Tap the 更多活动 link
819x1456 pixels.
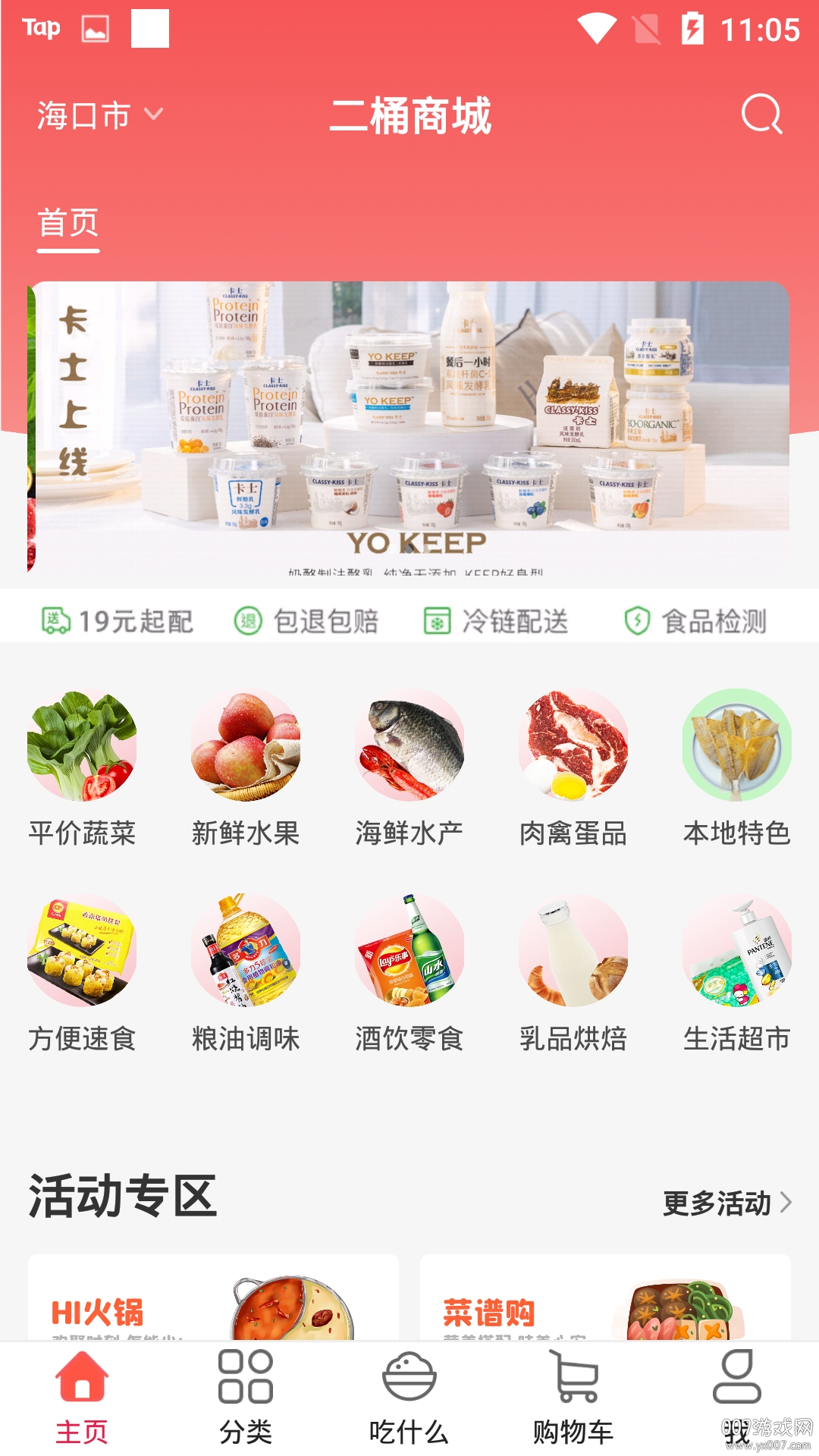(x=726, y=1203)
